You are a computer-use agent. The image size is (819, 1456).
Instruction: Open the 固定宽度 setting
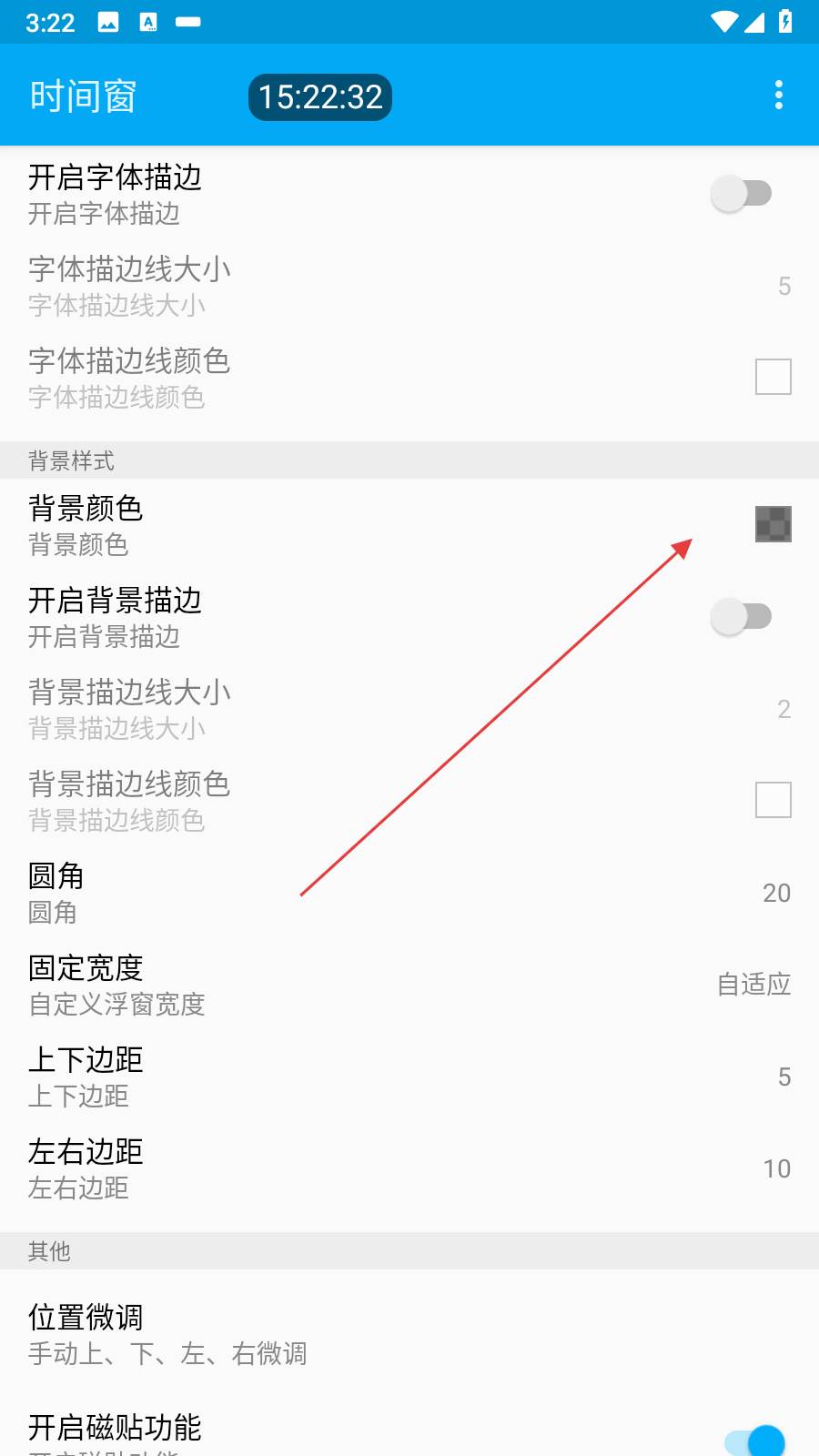pyautogui.click(x=409, y=985)
